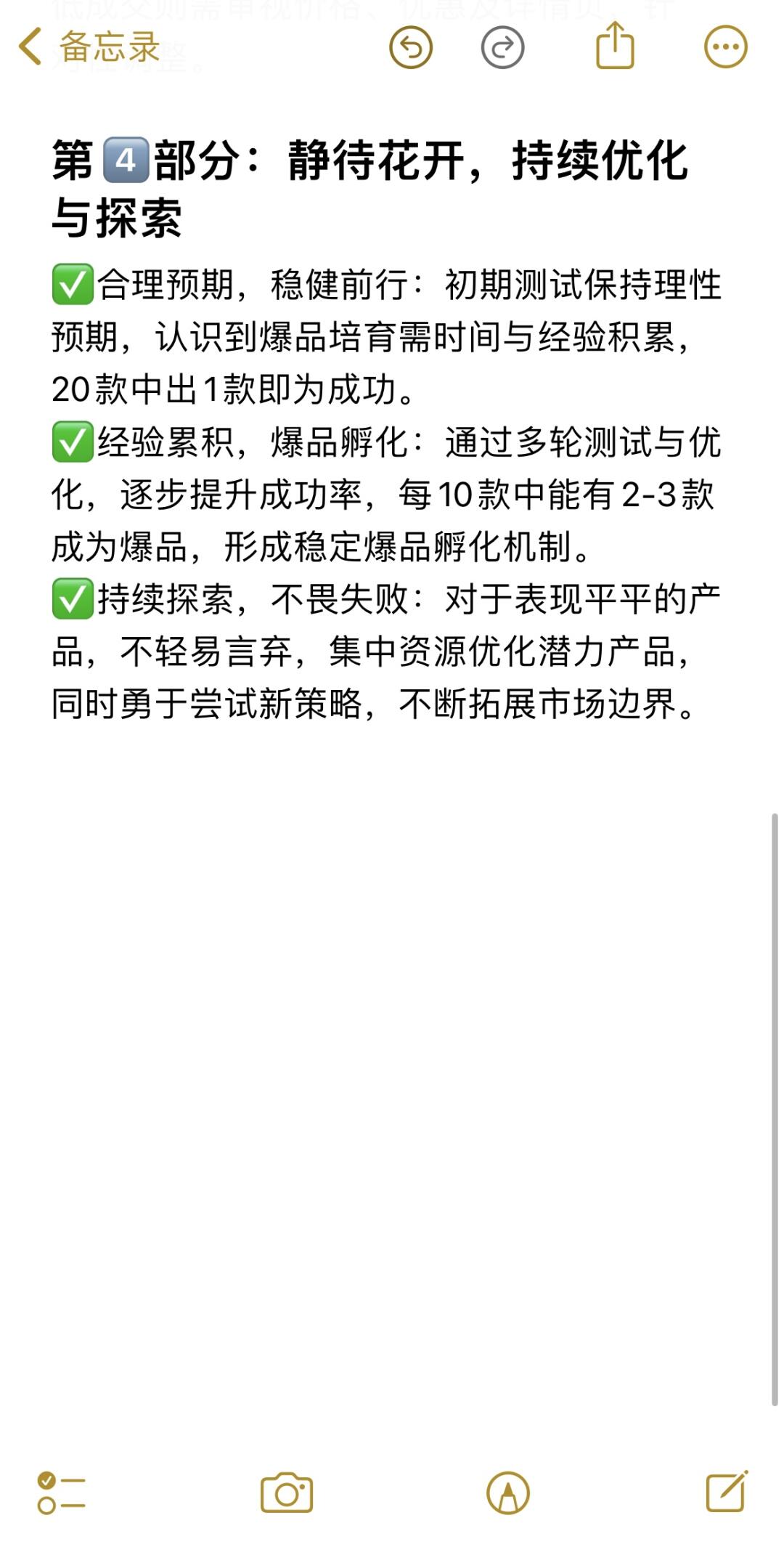This screenshot has height=1547, width=784.
Task: Go back to 备忘录 list
Action: click(87, 47)
